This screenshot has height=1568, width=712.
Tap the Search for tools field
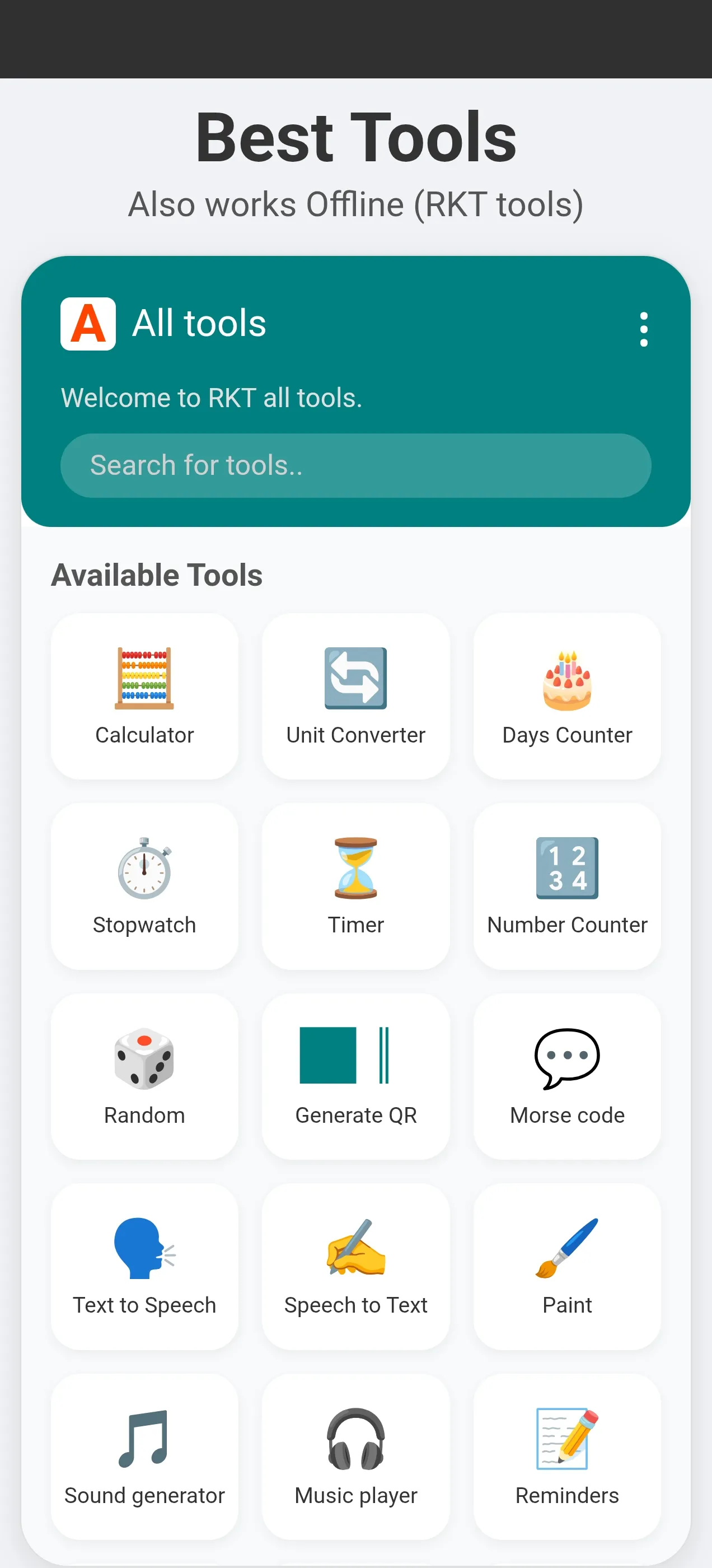[355, 466]
